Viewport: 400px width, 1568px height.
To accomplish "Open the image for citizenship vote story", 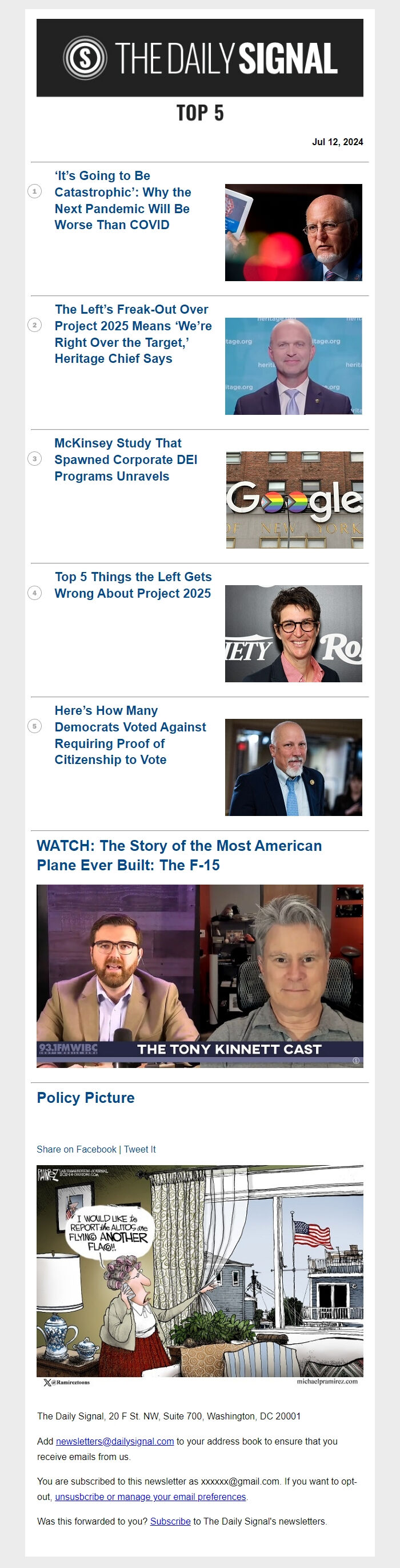I will (294, 767).
